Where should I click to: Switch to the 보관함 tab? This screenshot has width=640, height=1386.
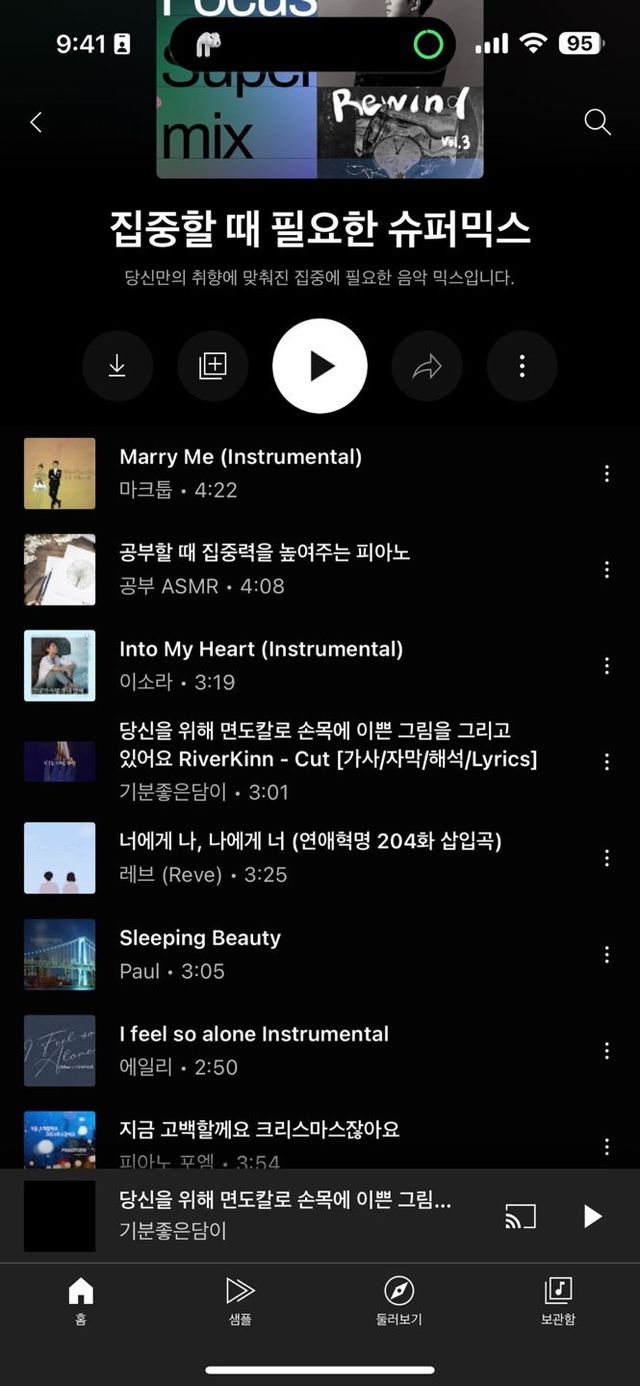coord(558,1300)
